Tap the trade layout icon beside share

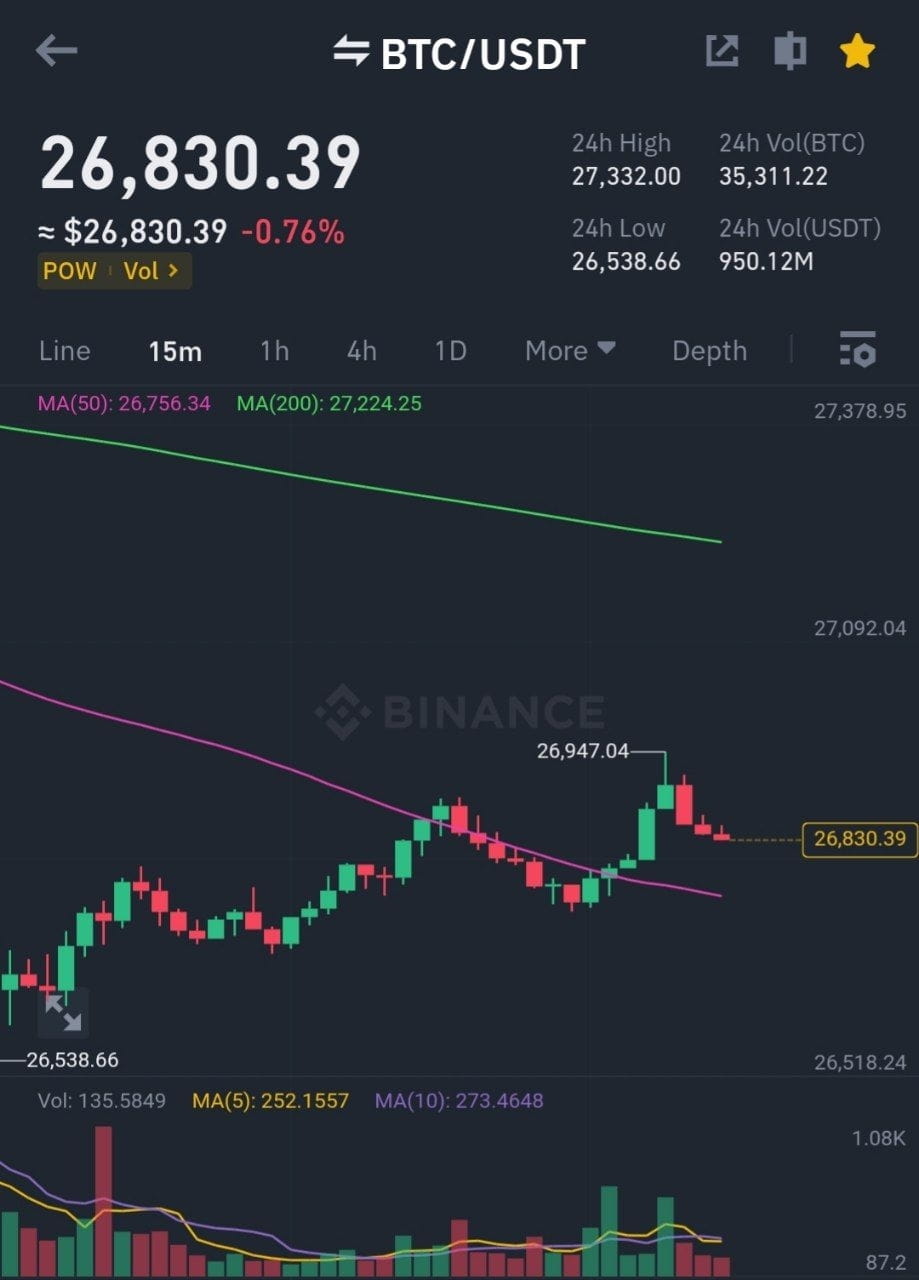(x=790, y=52)
